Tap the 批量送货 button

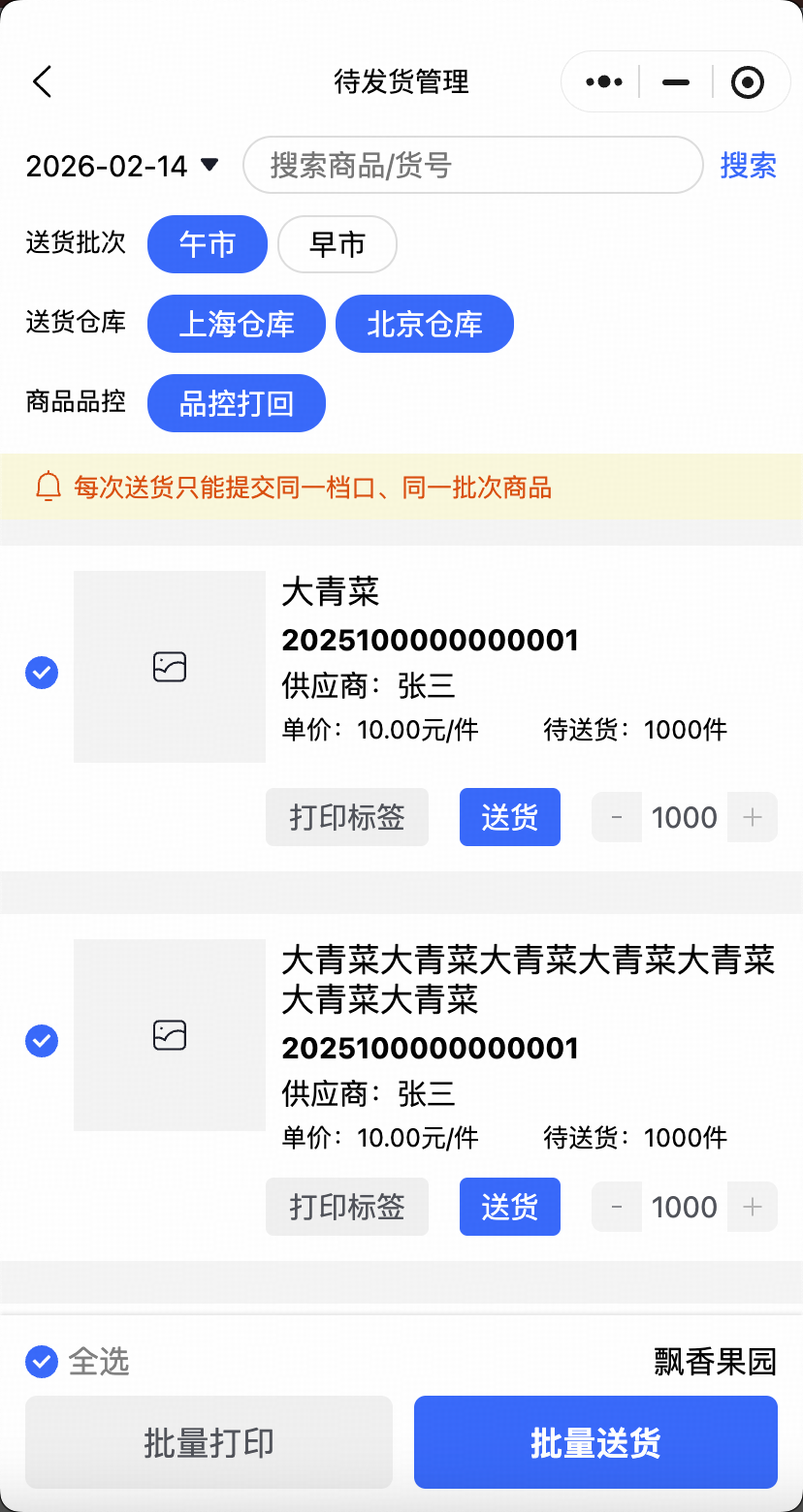pos(595,1443)
